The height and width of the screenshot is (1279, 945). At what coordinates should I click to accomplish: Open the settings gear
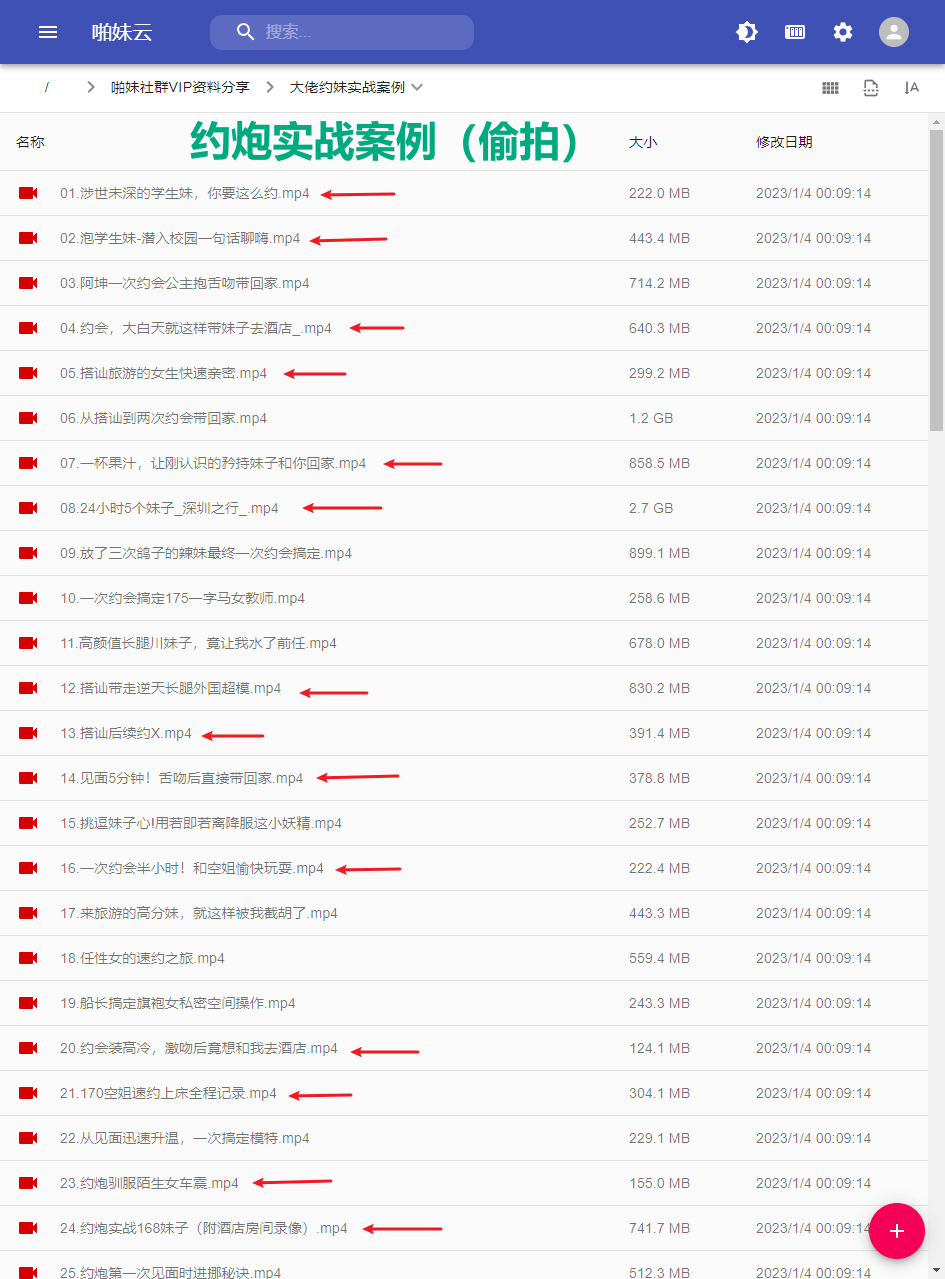point(843,32)
